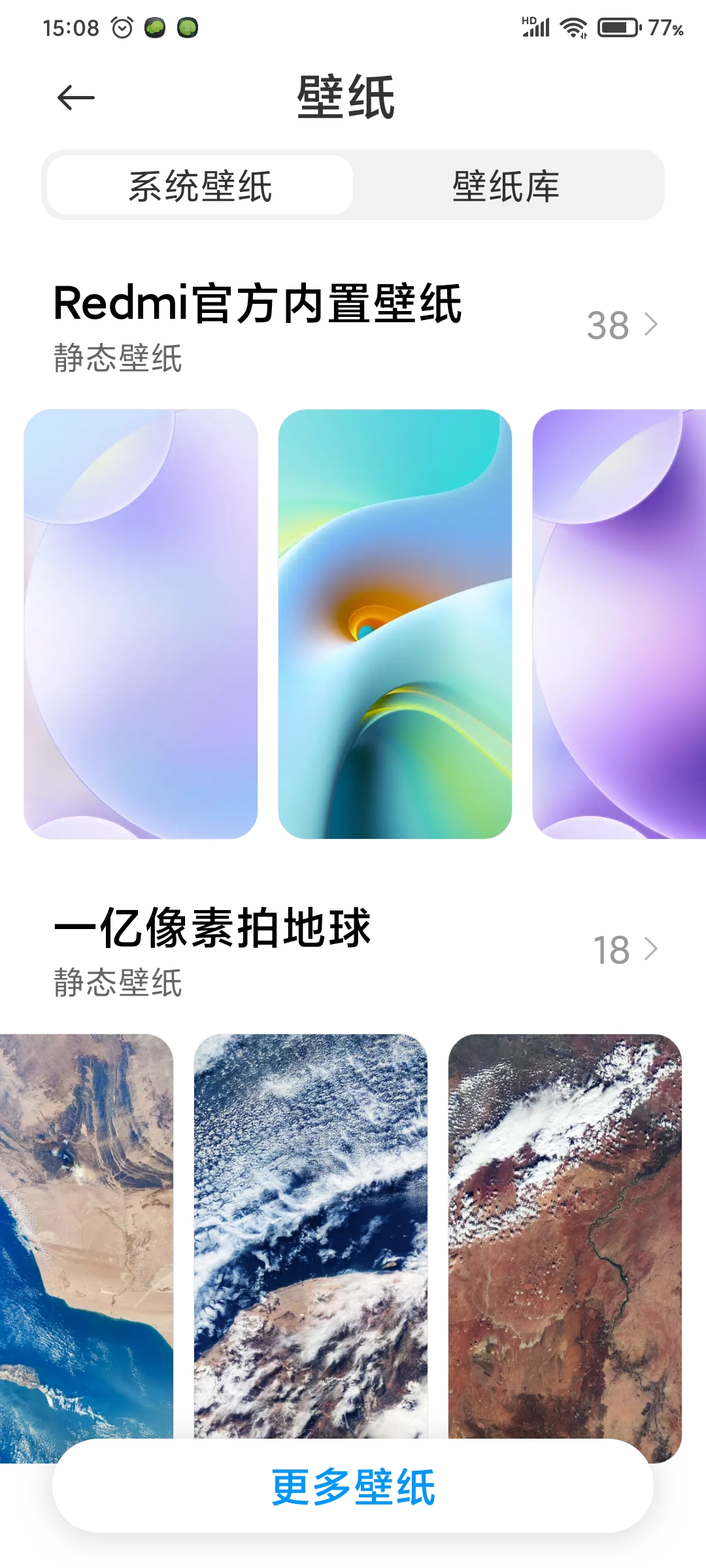This screenshot has height=1568, width=706.
Task: Switch to the 壁纸库 tab
Action: 507,186
